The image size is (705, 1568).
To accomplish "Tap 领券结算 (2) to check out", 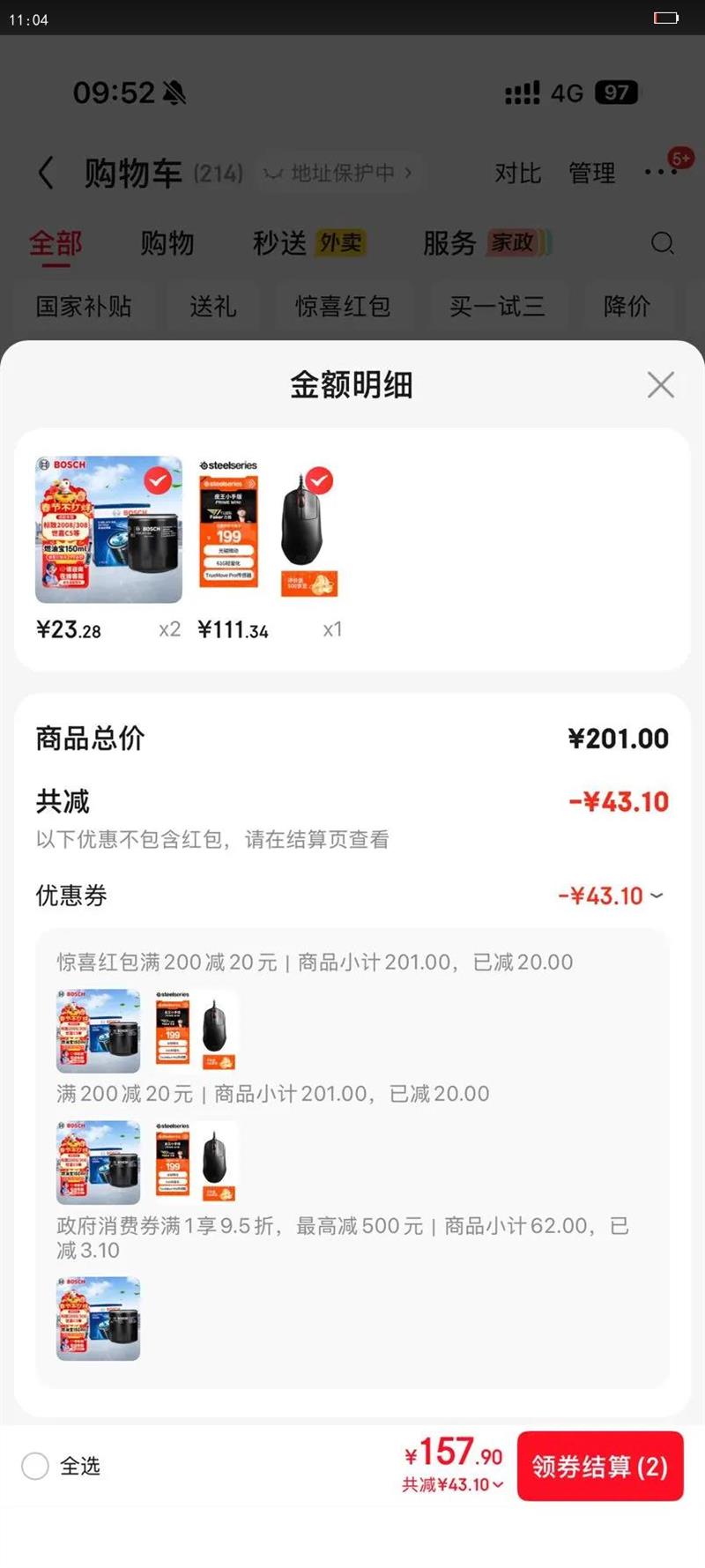I will [600, 1466].
